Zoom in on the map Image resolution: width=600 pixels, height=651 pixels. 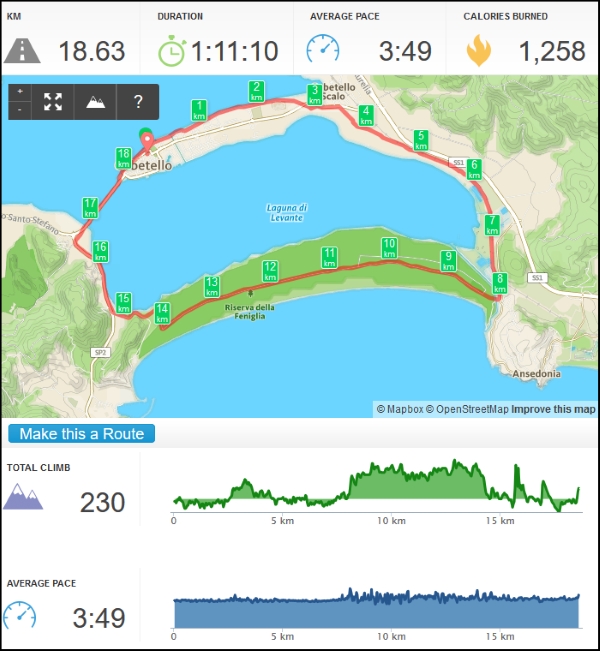(21, 92)
